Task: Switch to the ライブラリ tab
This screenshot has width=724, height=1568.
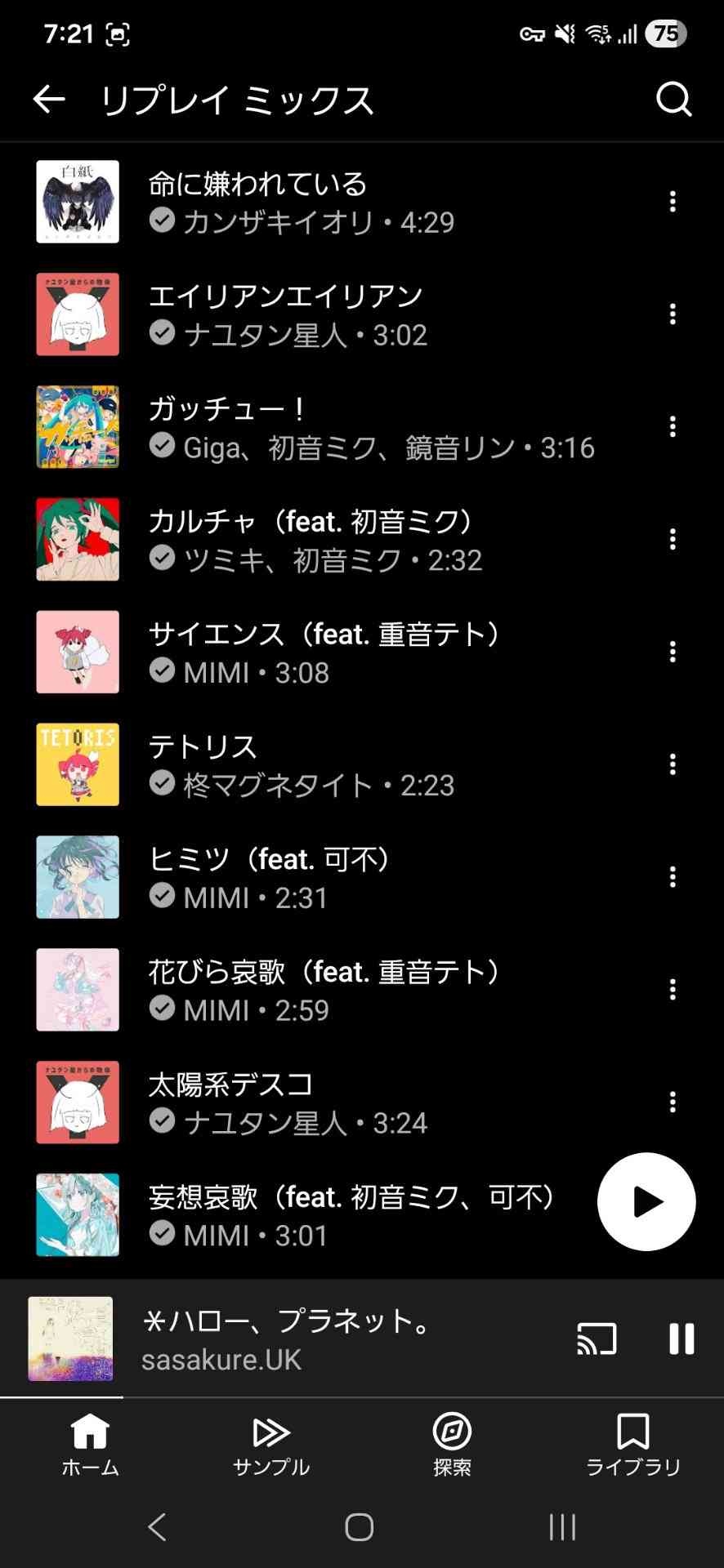Action: (633, 1445)
